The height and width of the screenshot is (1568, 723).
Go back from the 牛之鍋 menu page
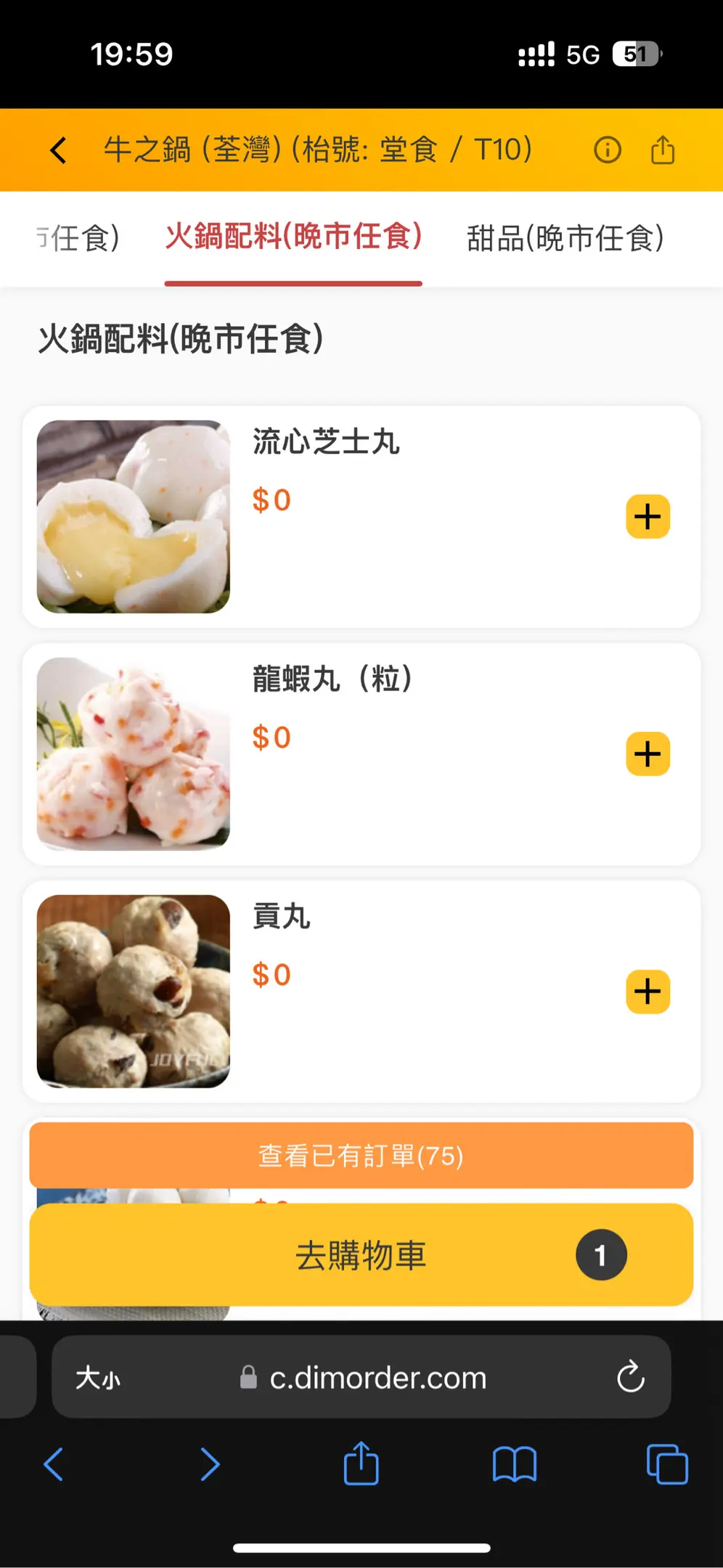58,150
